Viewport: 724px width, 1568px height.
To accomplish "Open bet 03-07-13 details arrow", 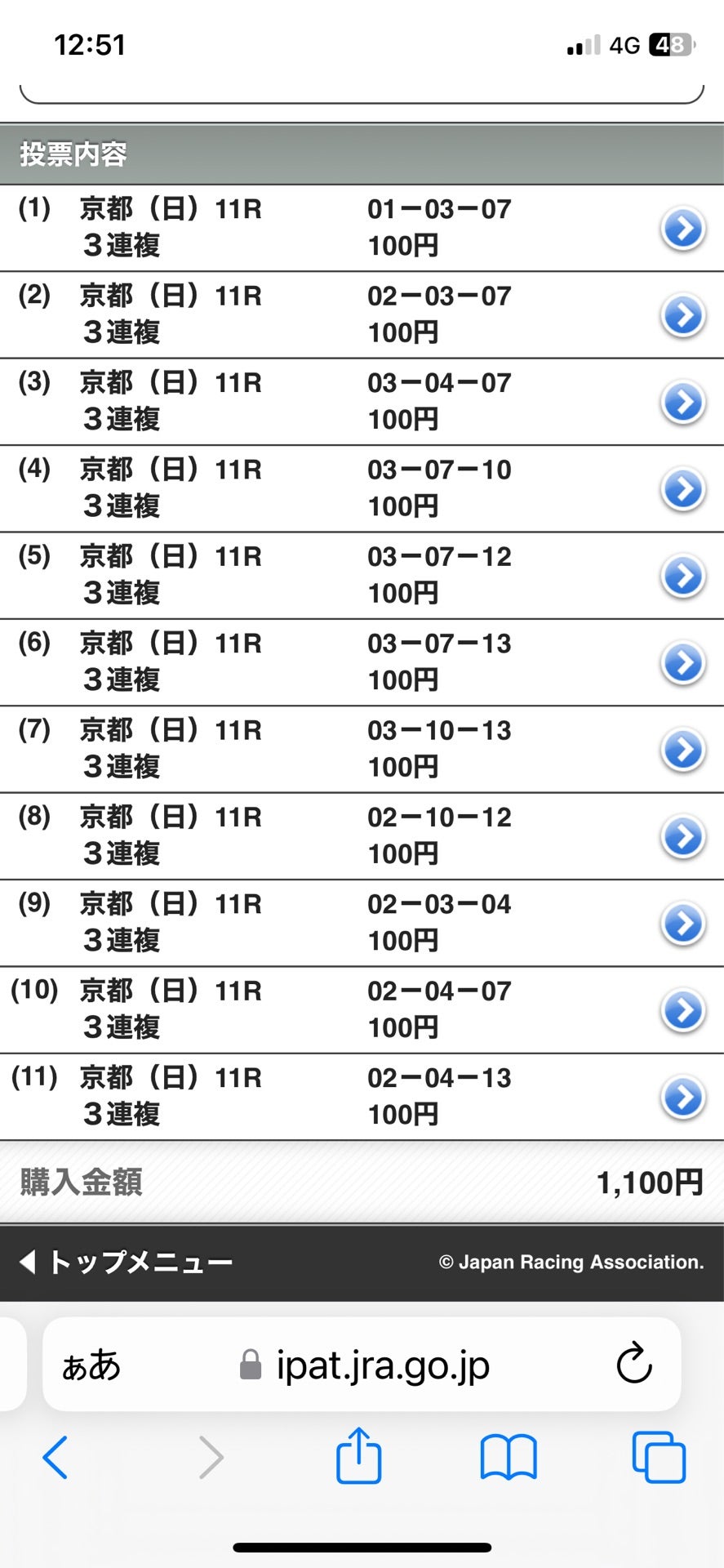I will point(682,663).
